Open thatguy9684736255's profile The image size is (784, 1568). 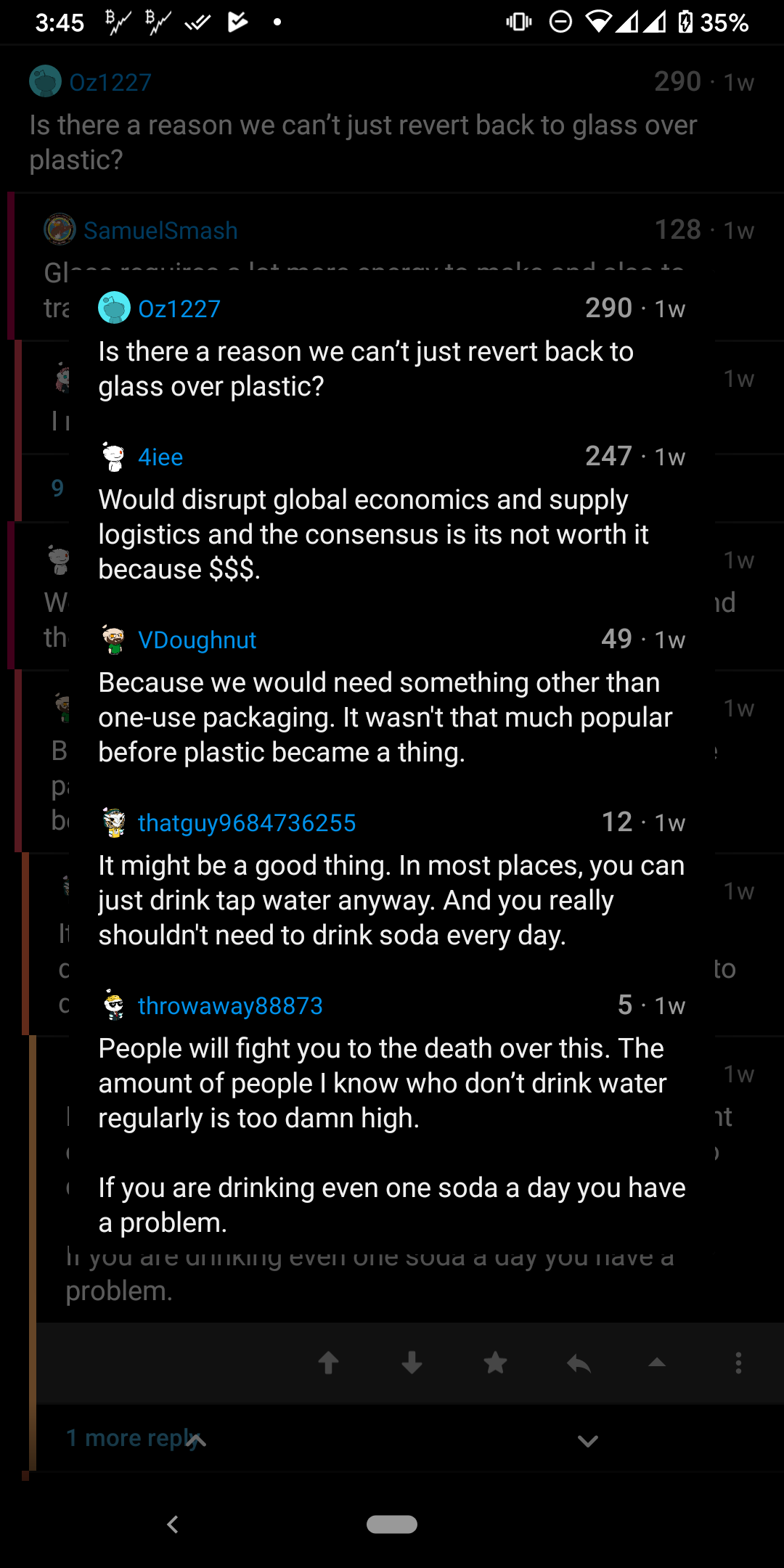tap(247, 822)
